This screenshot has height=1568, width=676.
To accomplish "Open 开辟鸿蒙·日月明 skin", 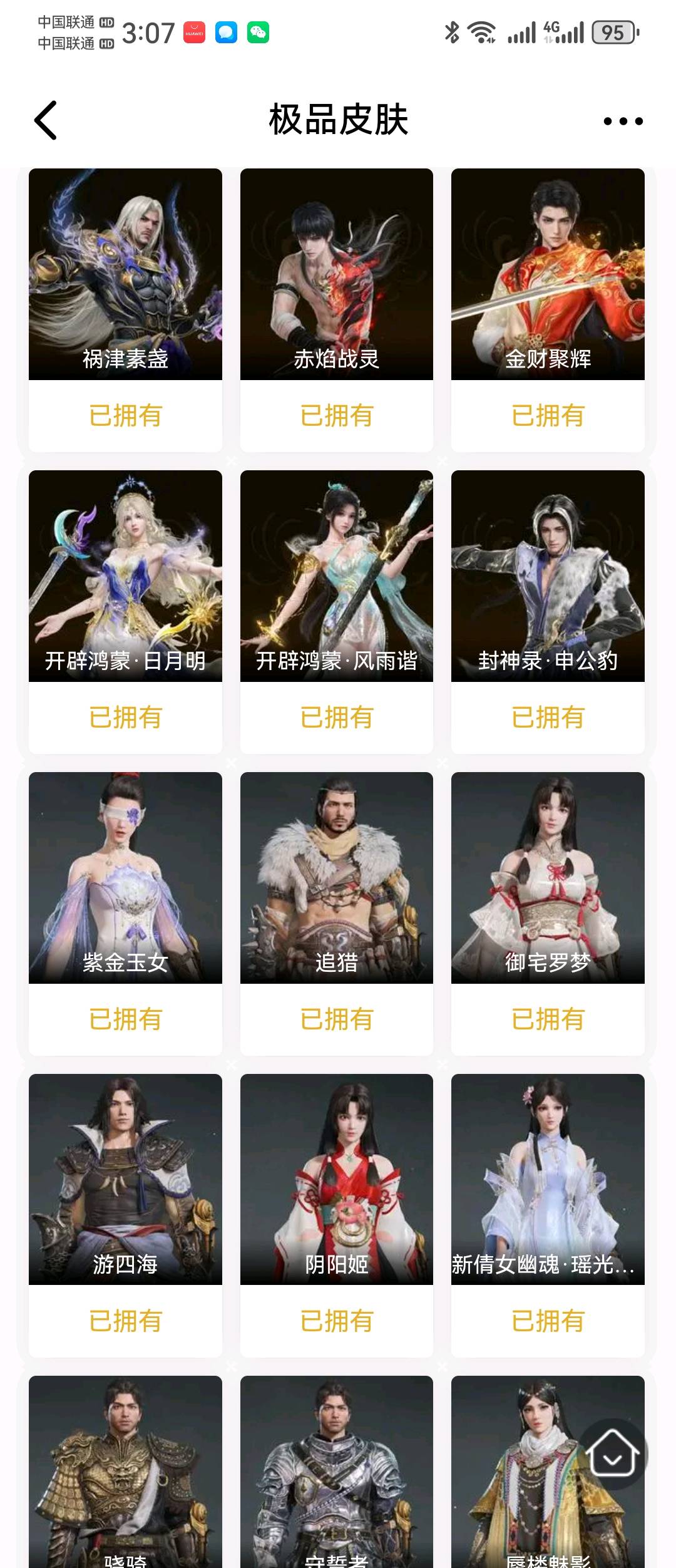I will [x=125, y=576].
